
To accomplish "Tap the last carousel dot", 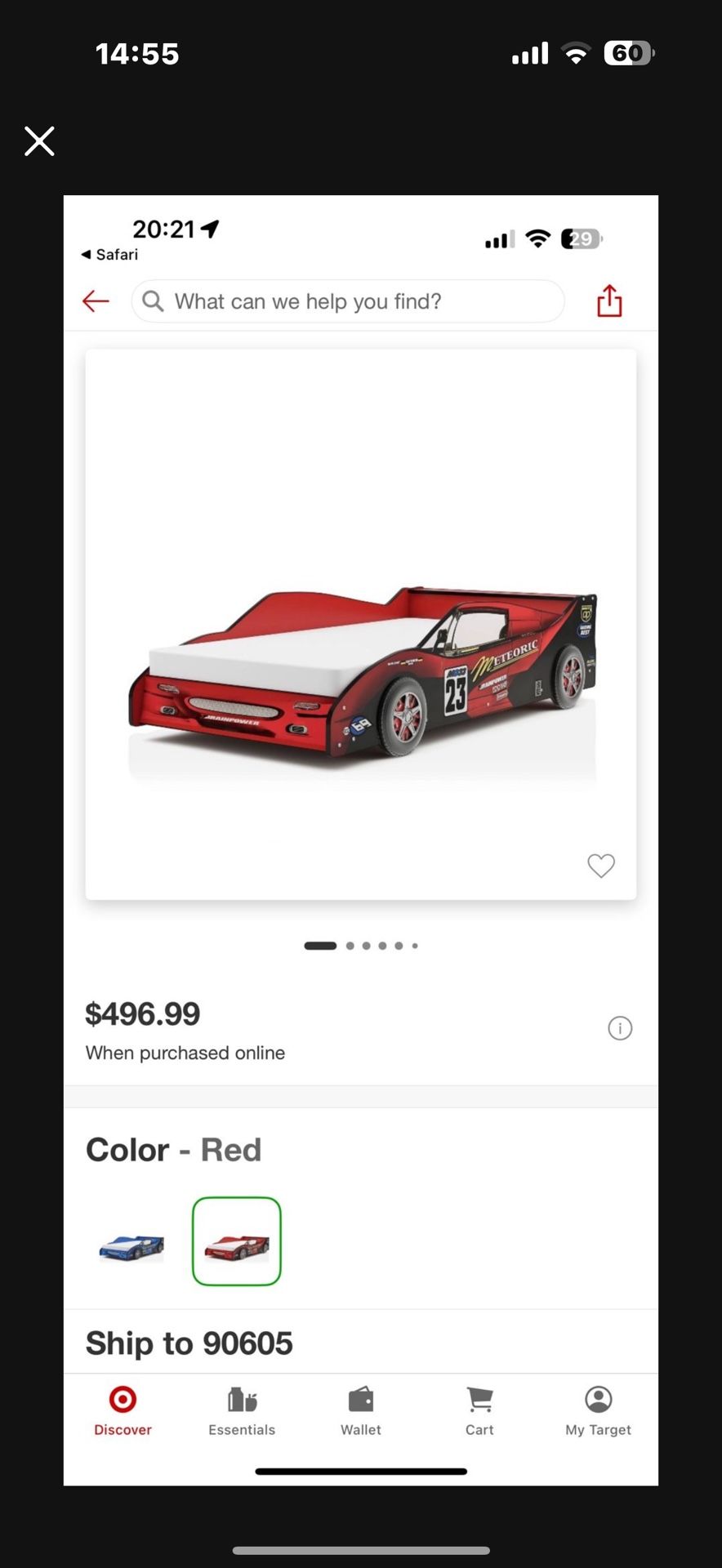I will [x=415, y=945].
